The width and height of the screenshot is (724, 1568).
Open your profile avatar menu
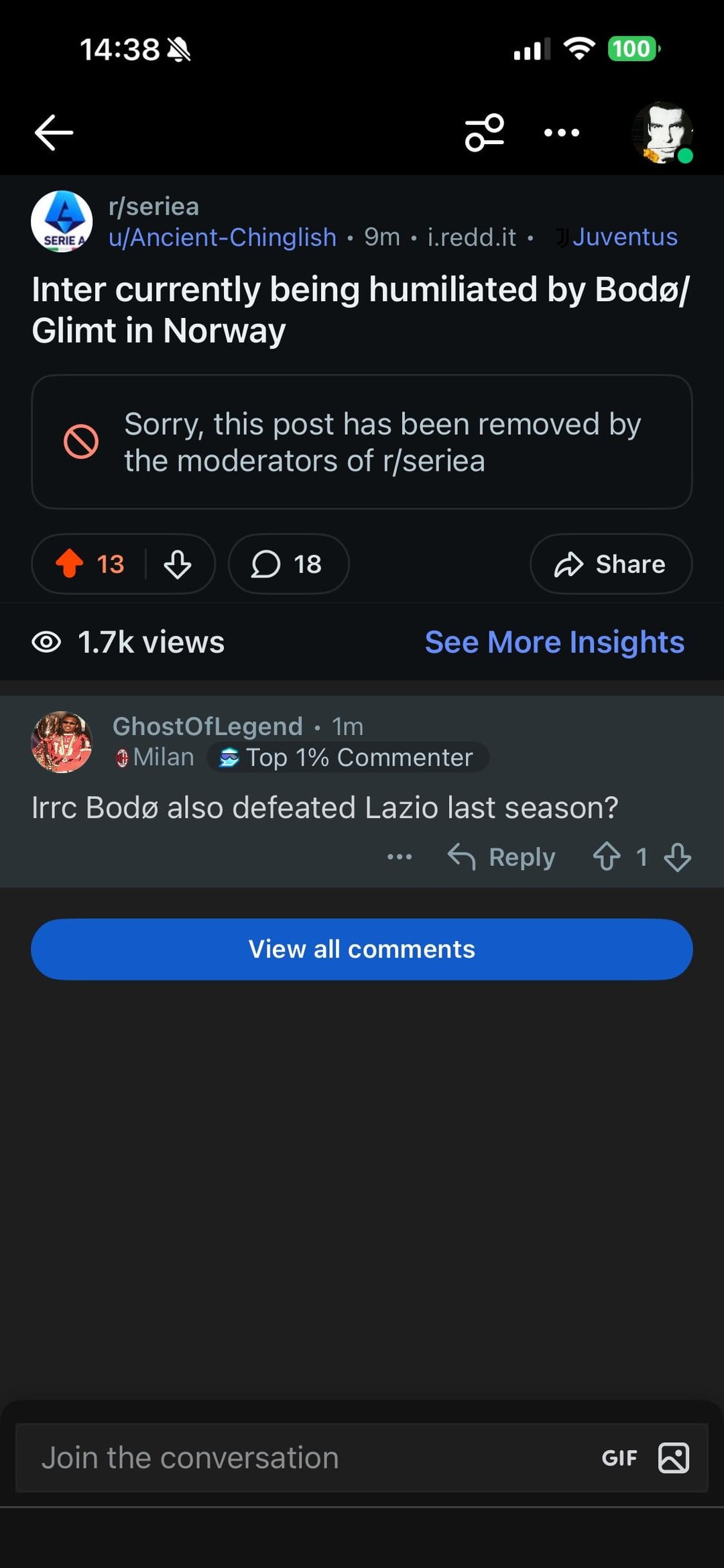point(662,132)
